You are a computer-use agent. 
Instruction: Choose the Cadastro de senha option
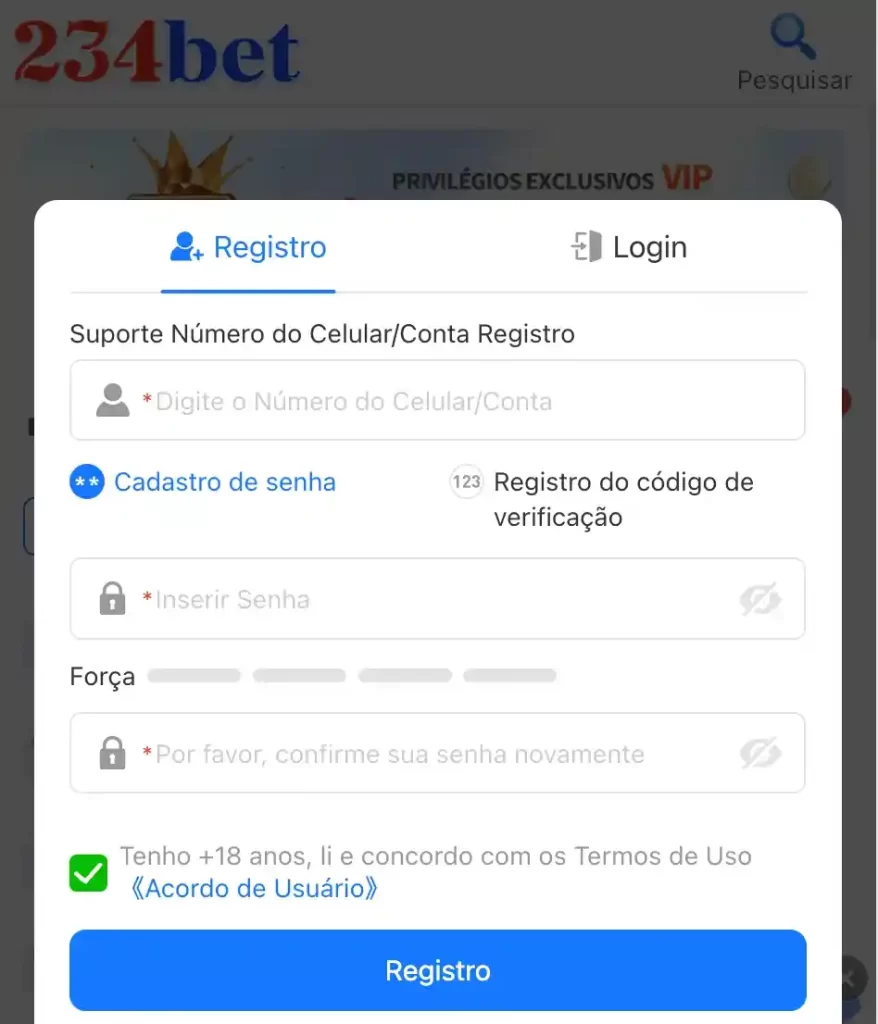pos(204,482)
